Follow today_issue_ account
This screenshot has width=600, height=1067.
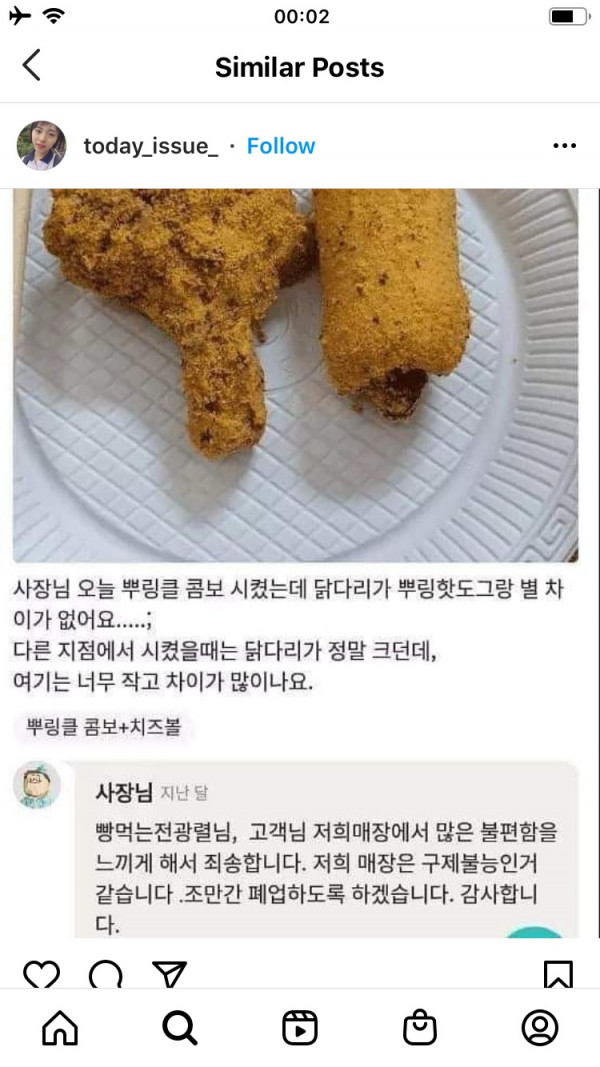click(x=281, y=146)
